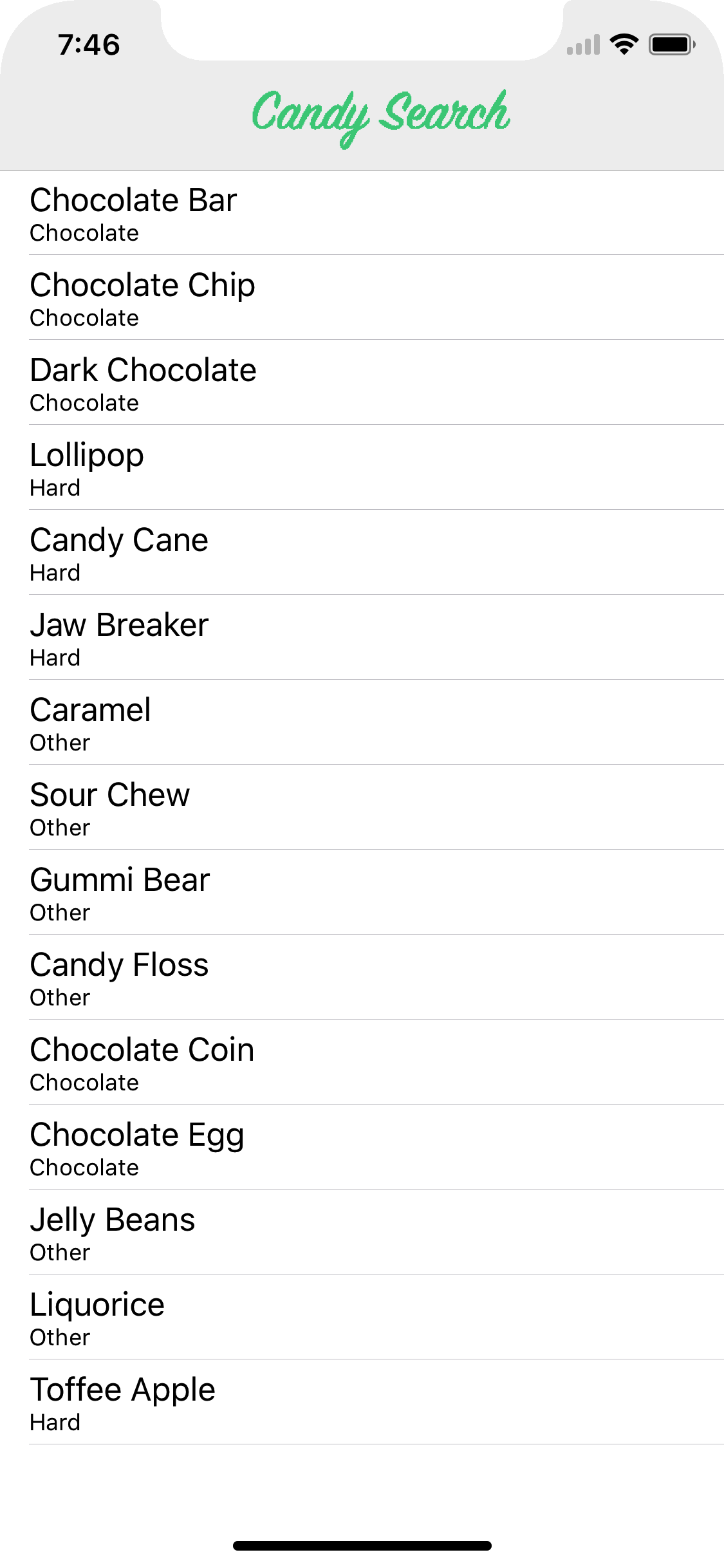Select Chocolate Chip from the list

(x=362, y=298)
